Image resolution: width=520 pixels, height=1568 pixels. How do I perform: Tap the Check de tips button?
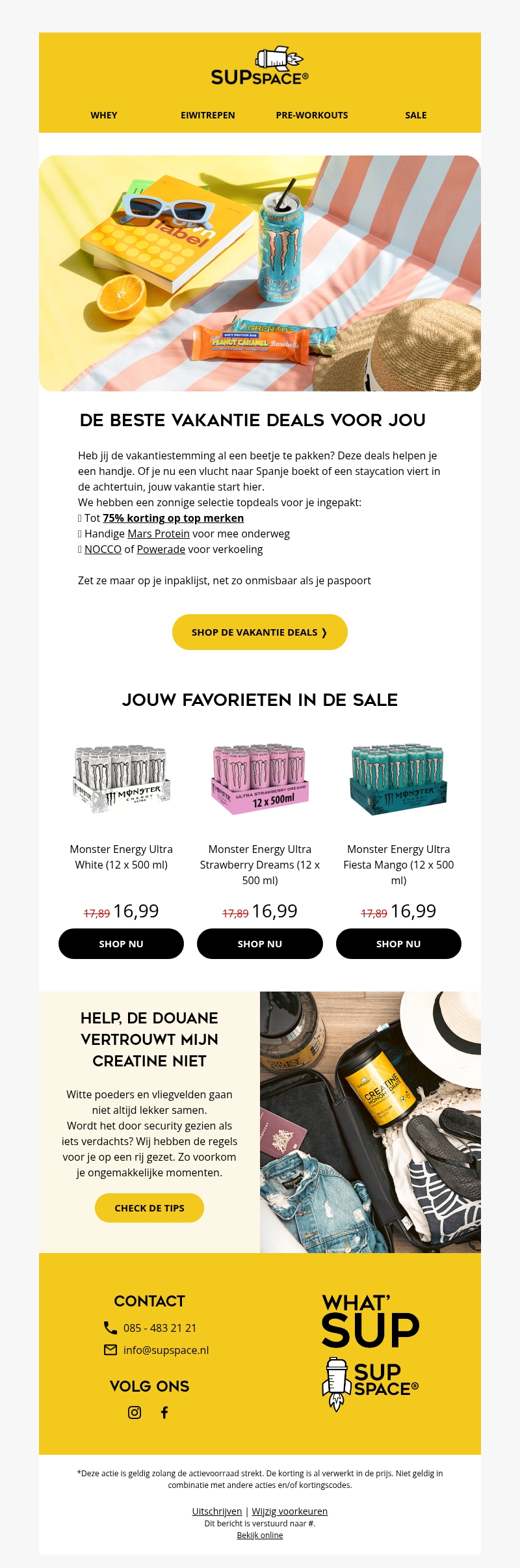[x=149, y=1208]
